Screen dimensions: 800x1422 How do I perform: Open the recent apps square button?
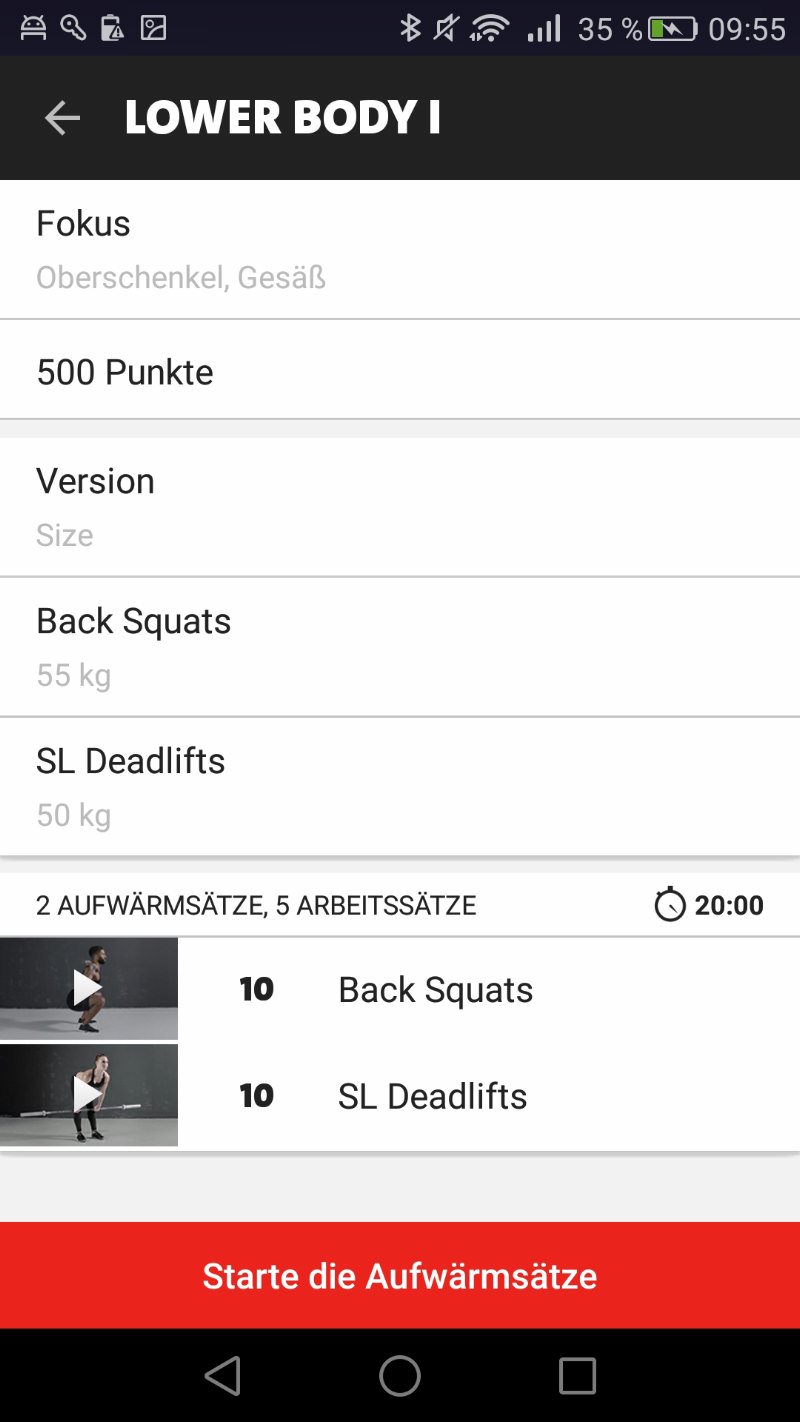pos(577,1375)
